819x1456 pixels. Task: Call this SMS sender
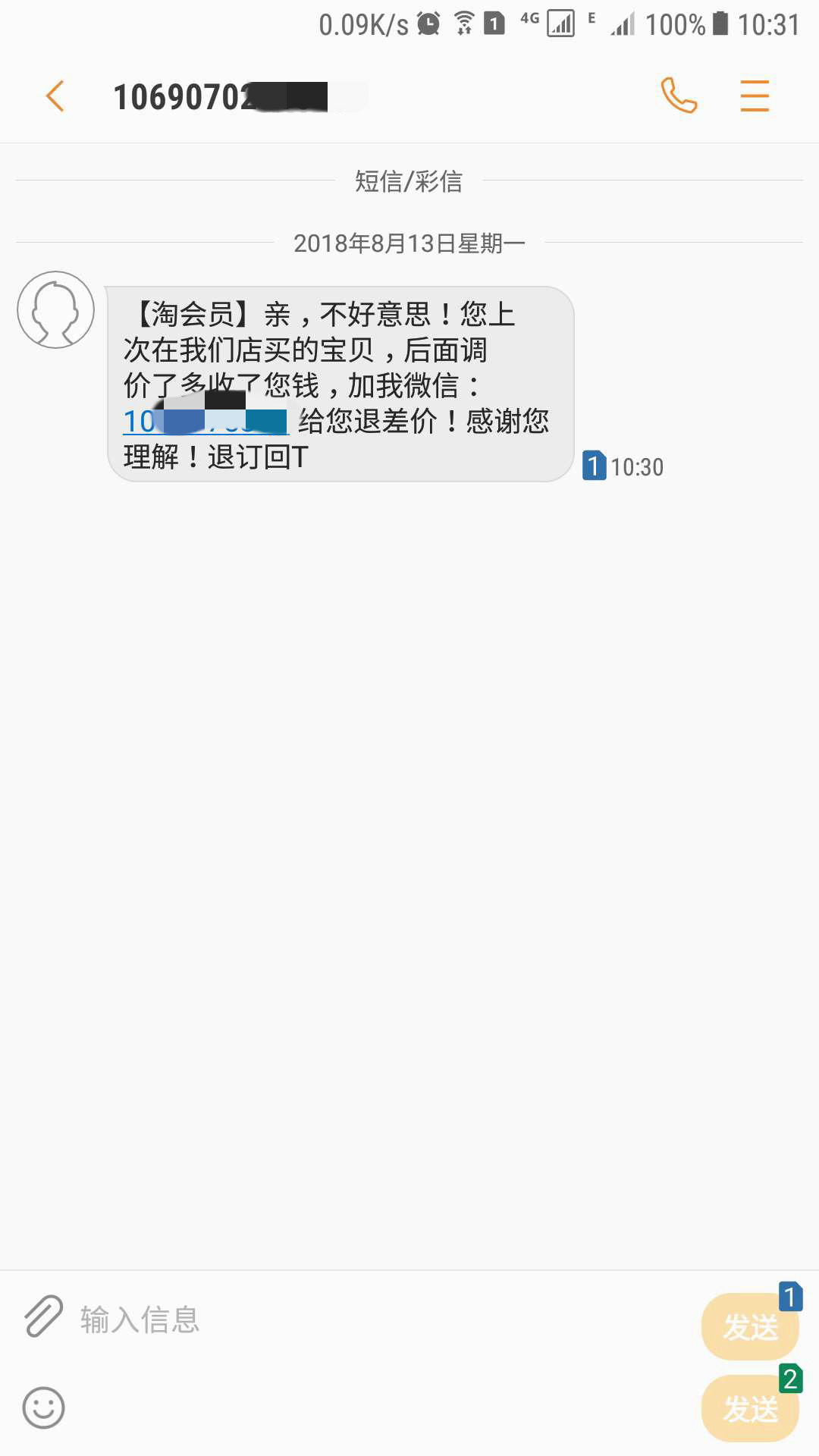(679, 96)
